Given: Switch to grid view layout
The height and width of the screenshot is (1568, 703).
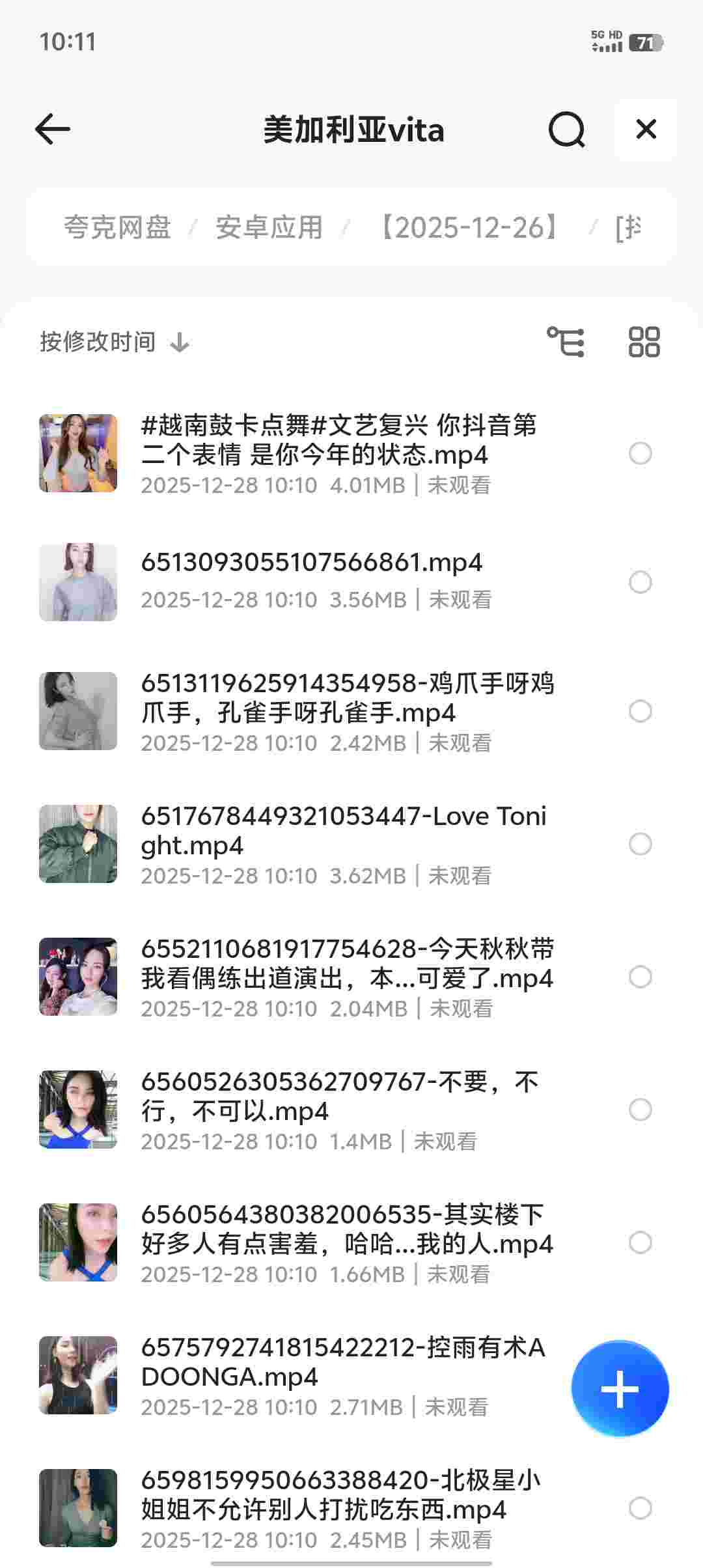Looking at the screenshot, I should pos(644,342).
